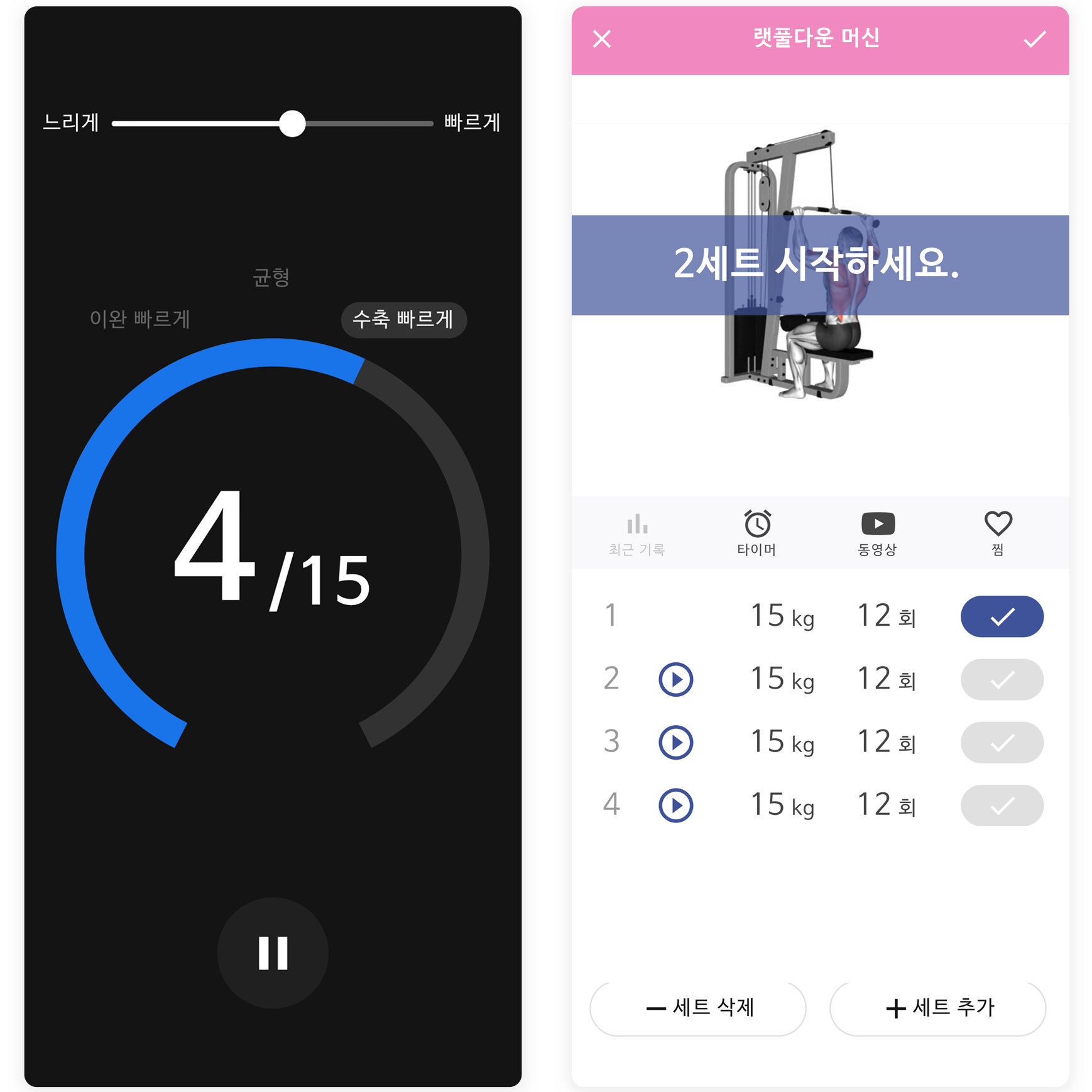Screen dimensions: 1092x1092
Task: Select the 수축 빠르게 tempo mode
Action: coord(403,319)
